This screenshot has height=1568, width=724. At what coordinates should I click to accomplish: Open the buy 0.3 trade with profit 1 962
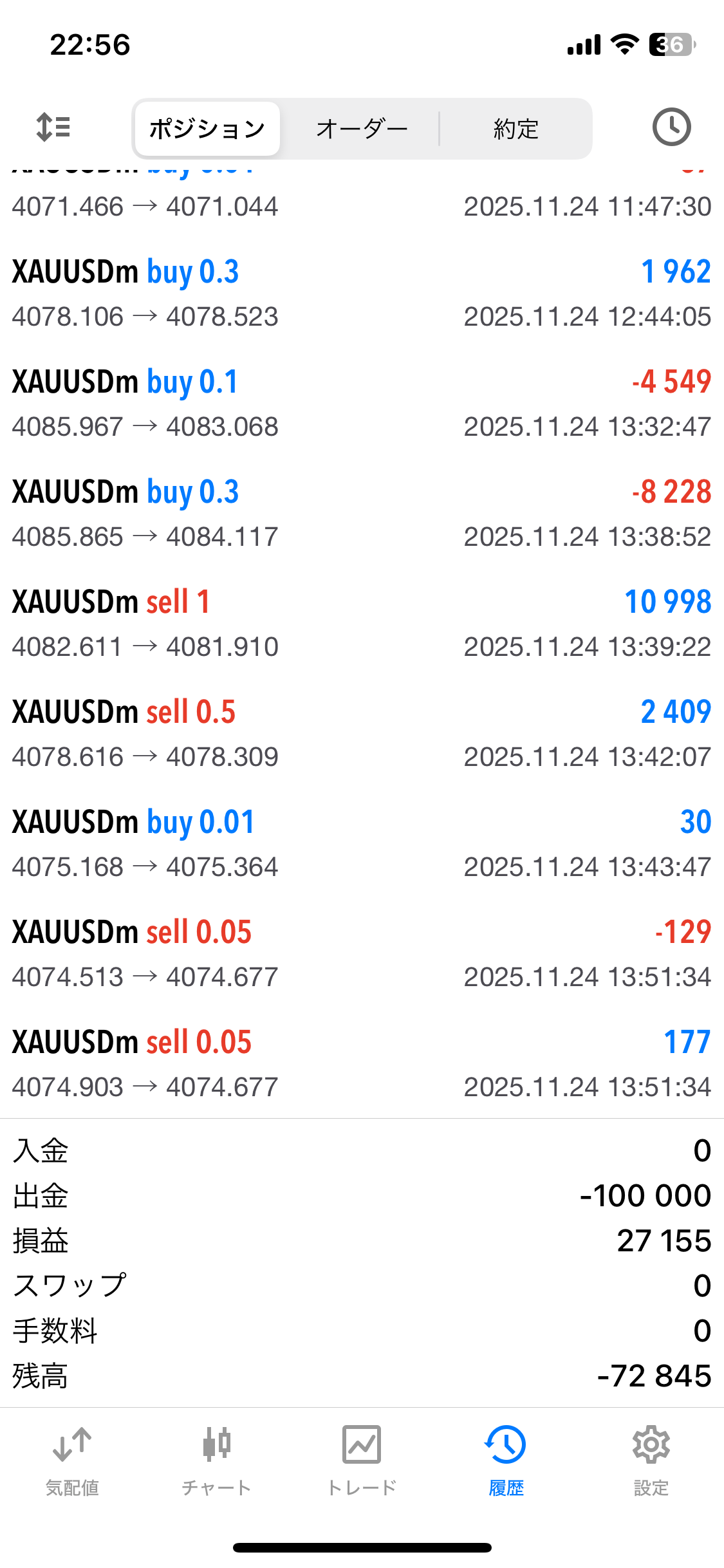pos(362,294)
